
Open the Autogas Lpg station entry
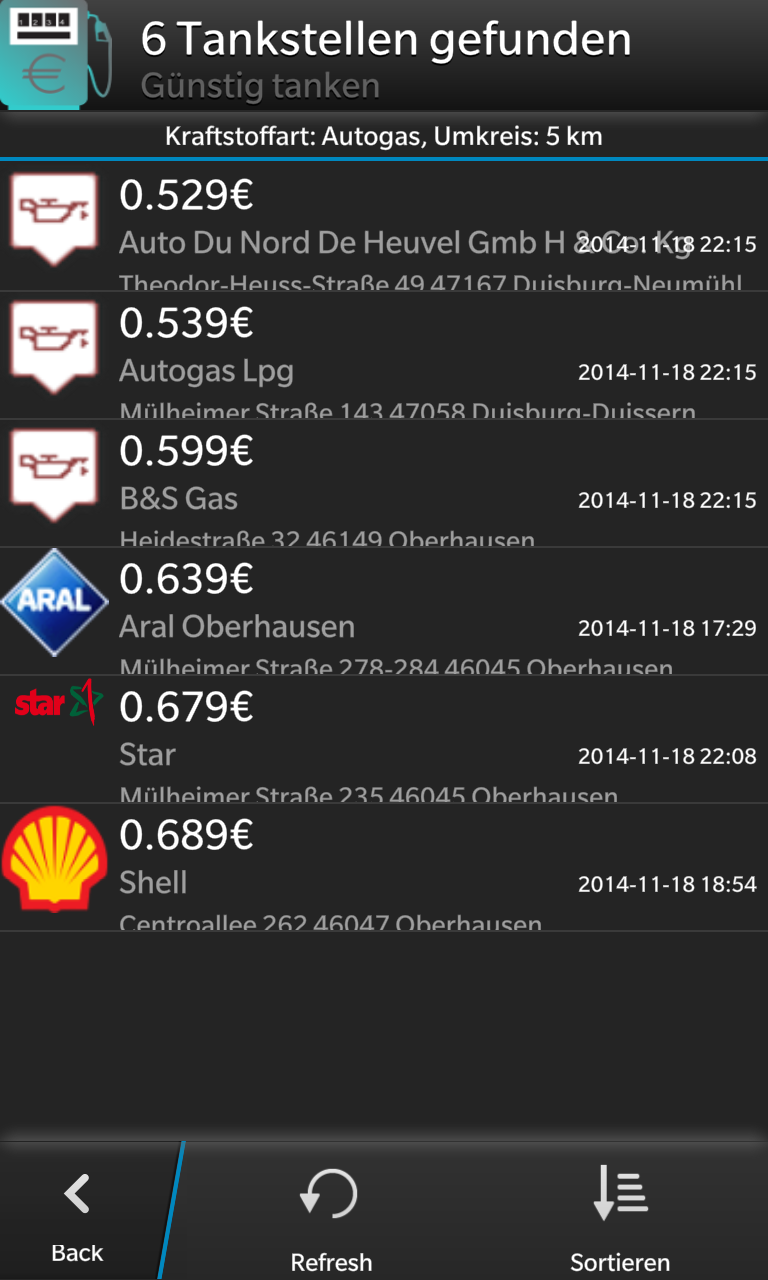point(384,355)
